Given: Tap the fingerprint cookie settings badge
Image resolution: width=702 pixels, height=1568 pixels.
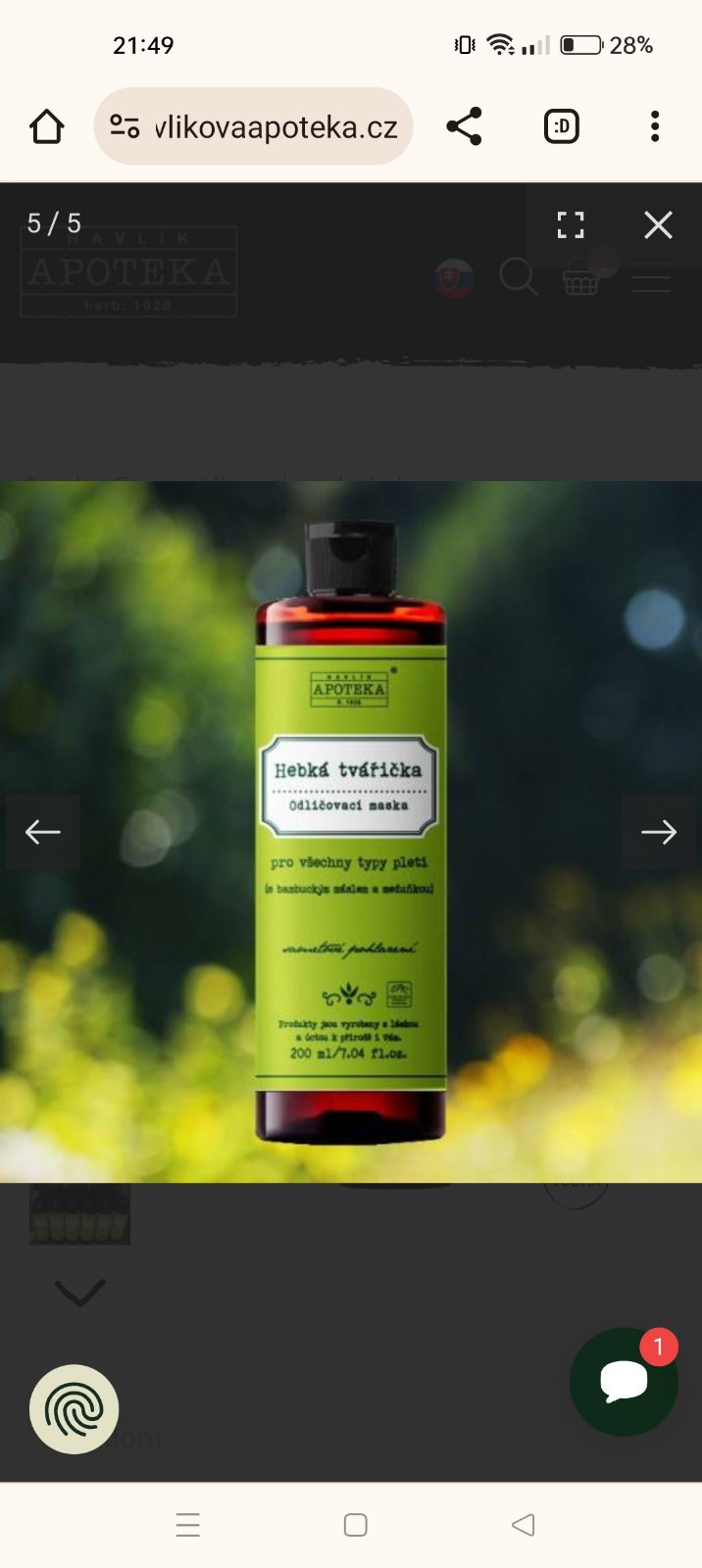Looking at the screenshot, I should coord(75,1409).
